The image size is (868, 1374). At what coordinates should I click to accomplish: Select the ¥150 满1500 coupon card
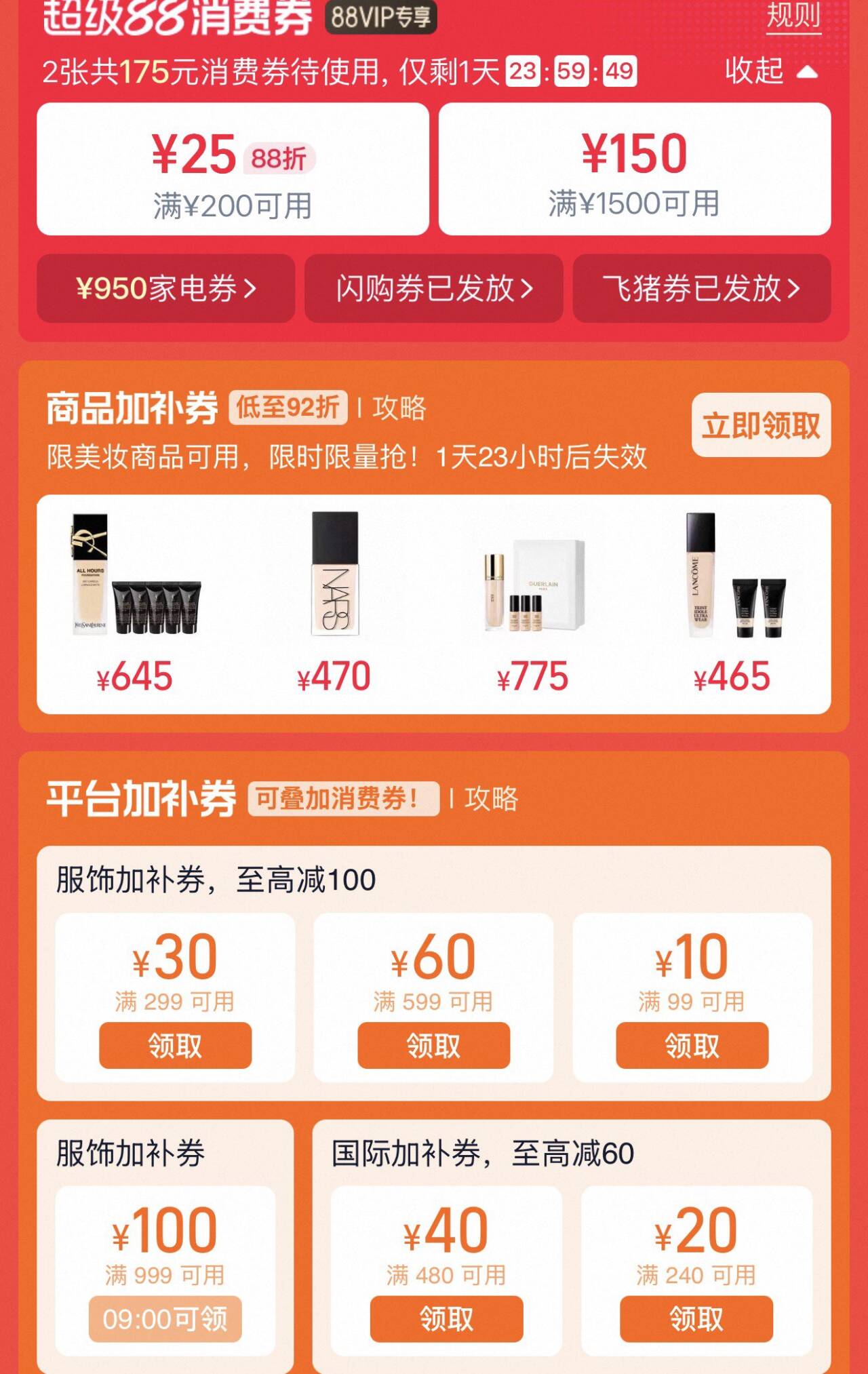(x=634, y=170)
